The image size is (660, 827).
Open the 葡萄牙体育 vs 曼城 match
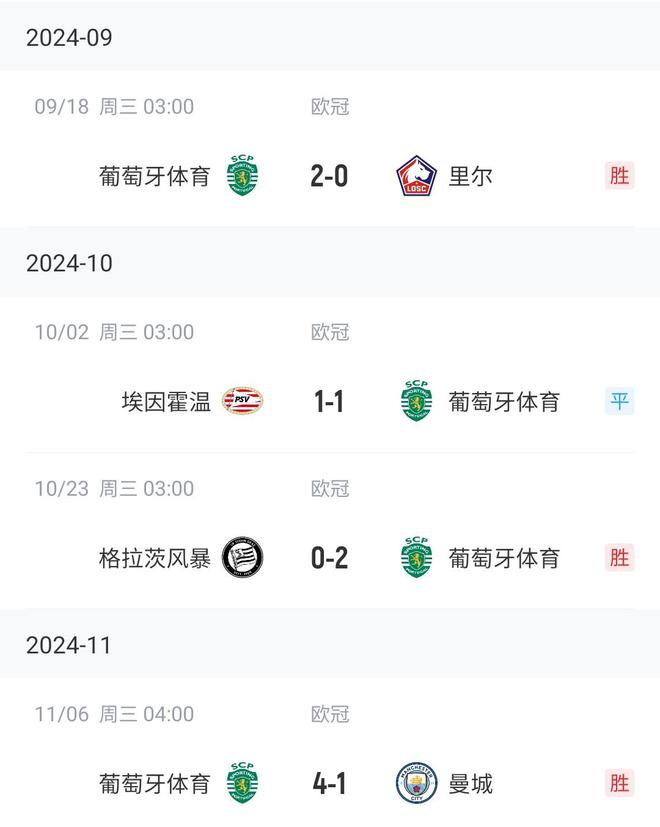[x=329, y=783]
